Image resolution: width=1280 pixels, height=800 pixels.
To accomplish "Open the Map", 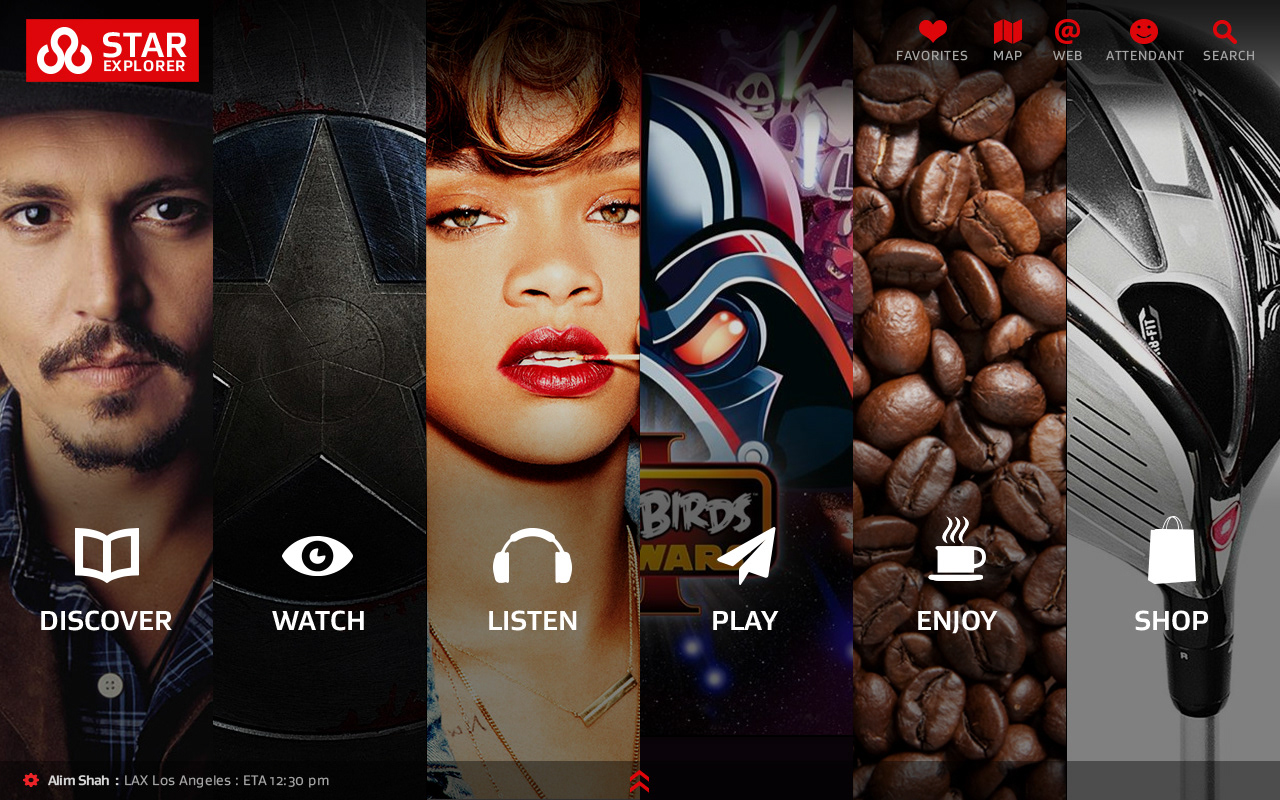I will point(1007,34).
